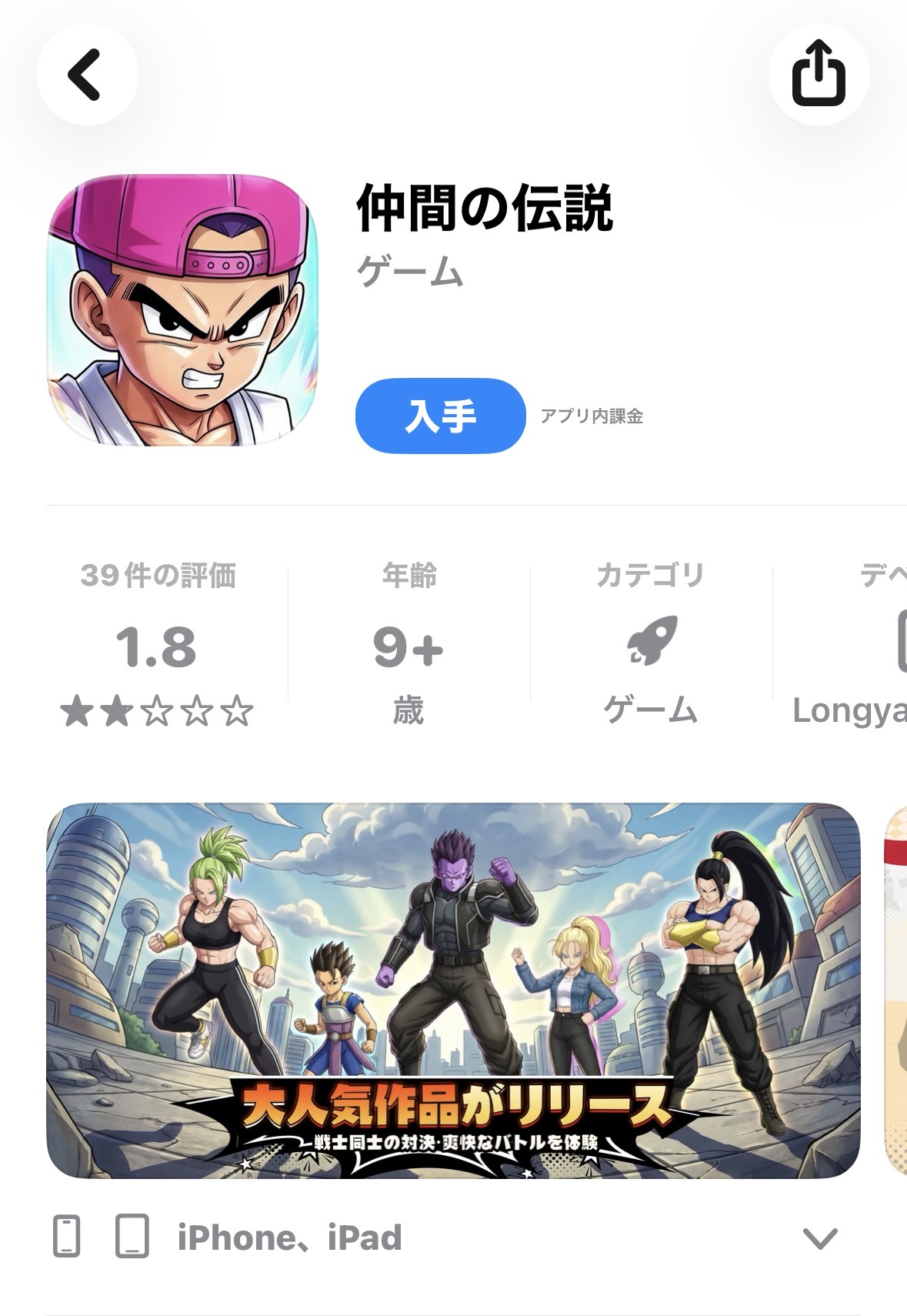Tap the 入手 button to get the app
The image size is (907, 1316).
click(x=440, y=416)
